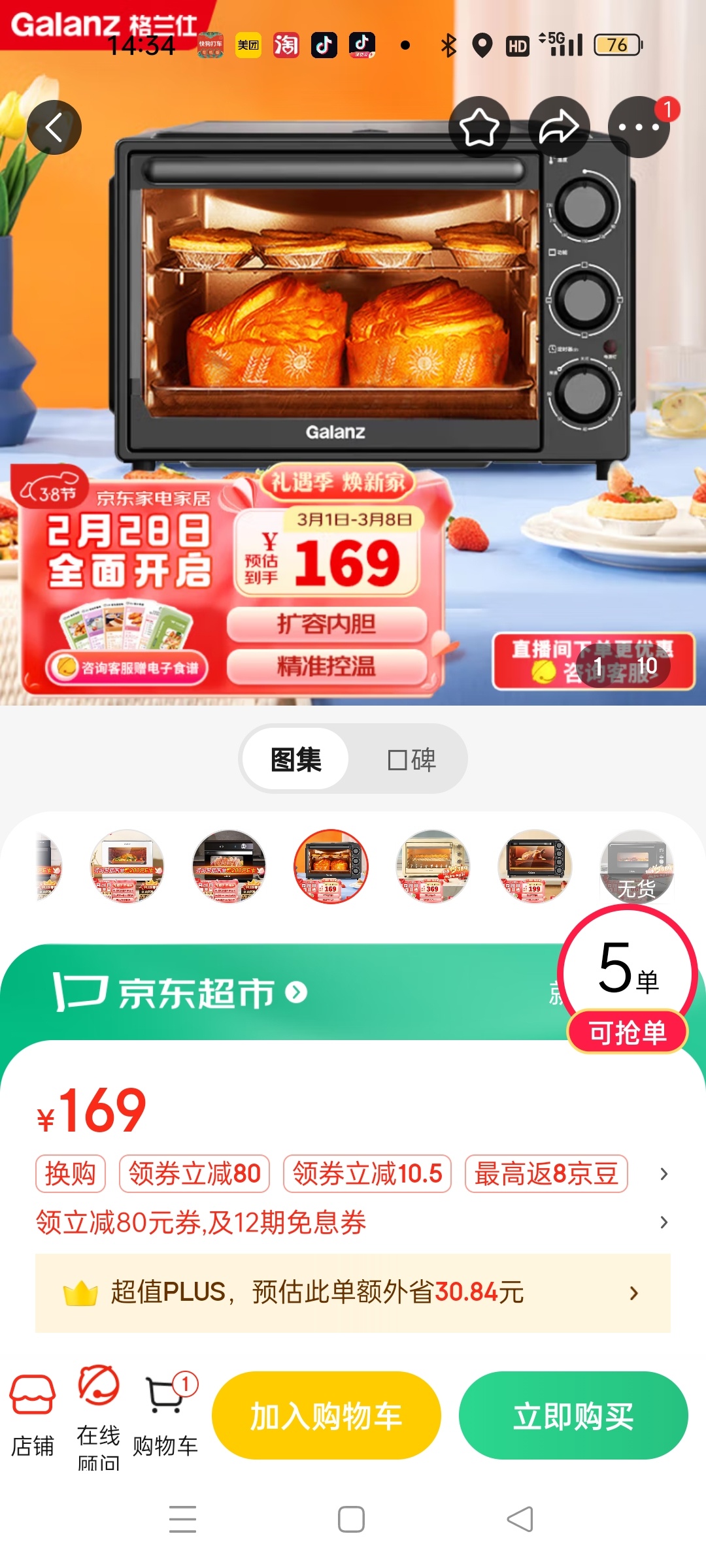Visit the 店铺 store page
This screenshot has width=706, height=1568.
point(33,1415)
